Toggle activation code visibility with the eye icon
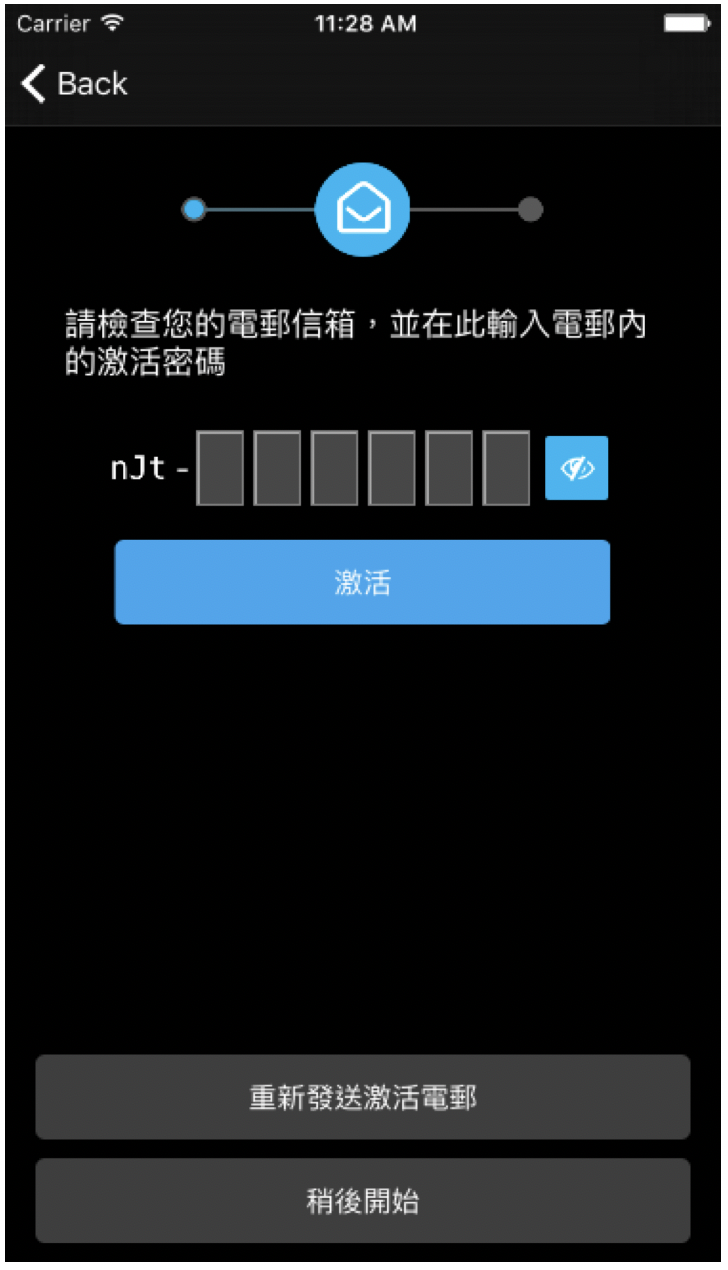 pos(576,468)
